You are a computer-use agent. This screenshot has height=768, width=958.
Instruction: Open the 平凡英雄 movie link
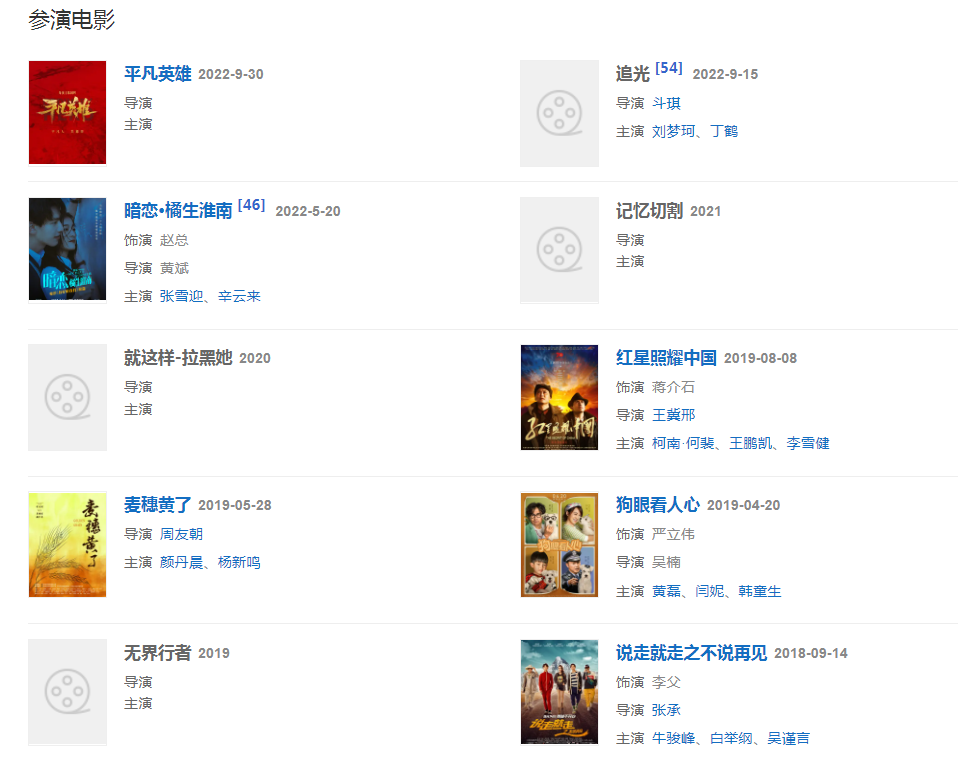coord(157,74)
